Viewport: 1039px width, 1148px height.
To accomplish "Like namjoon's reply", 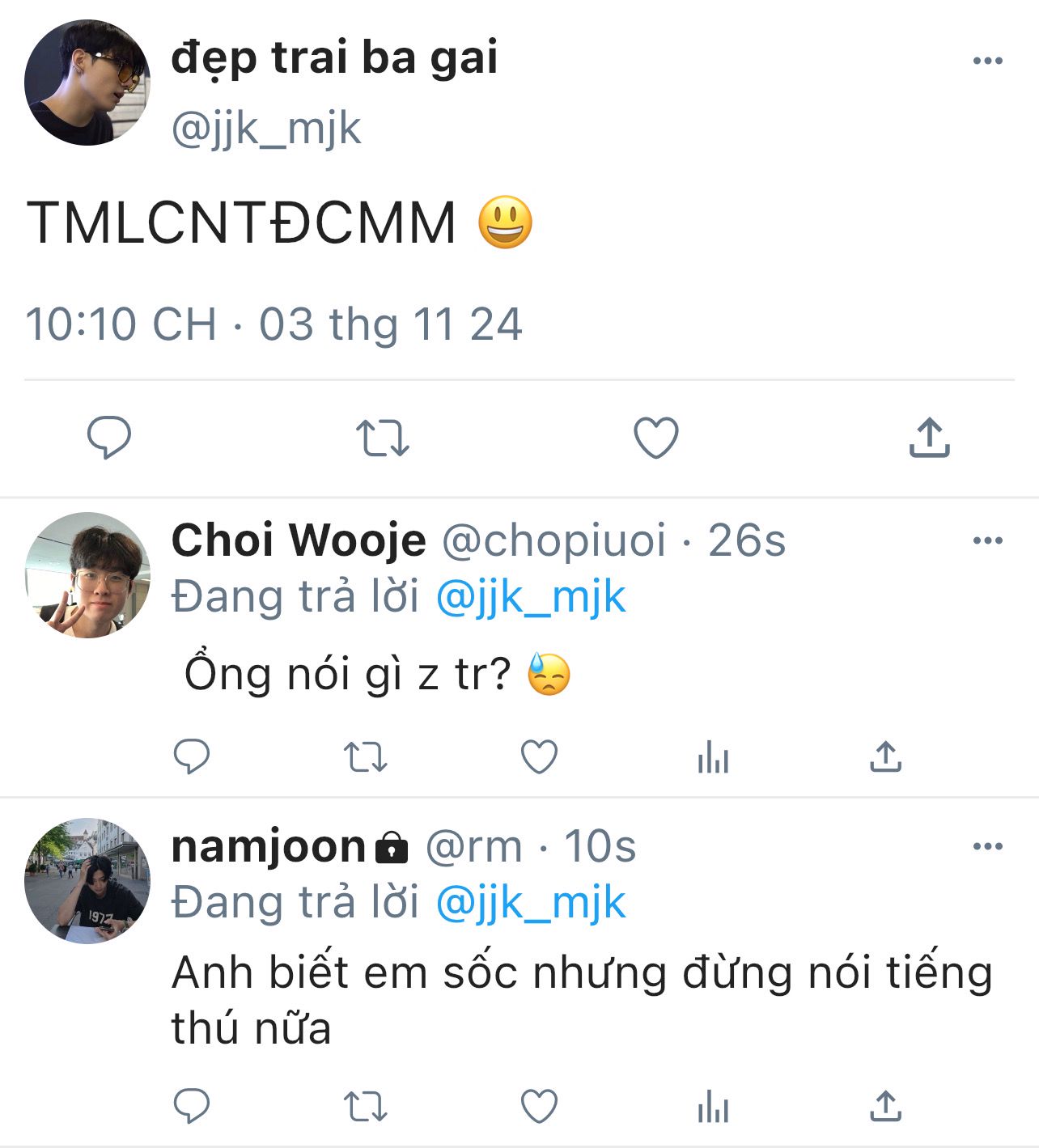I will coord(539,1106).
